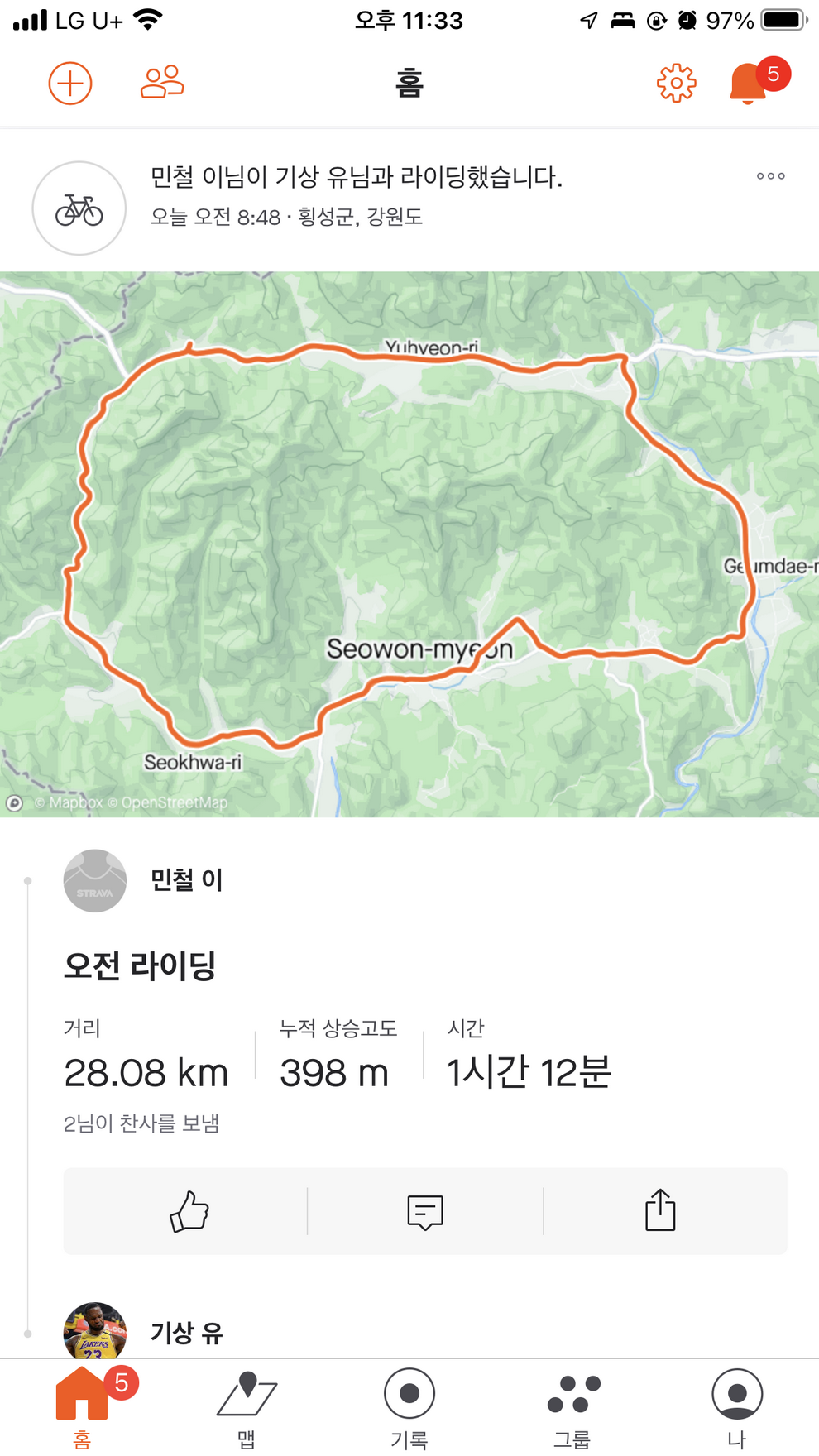This screenshot has height=1456, width=819.
Task: View who sent kudos (2님이 찬사를 보냄)
Action: coord(141,1123)
